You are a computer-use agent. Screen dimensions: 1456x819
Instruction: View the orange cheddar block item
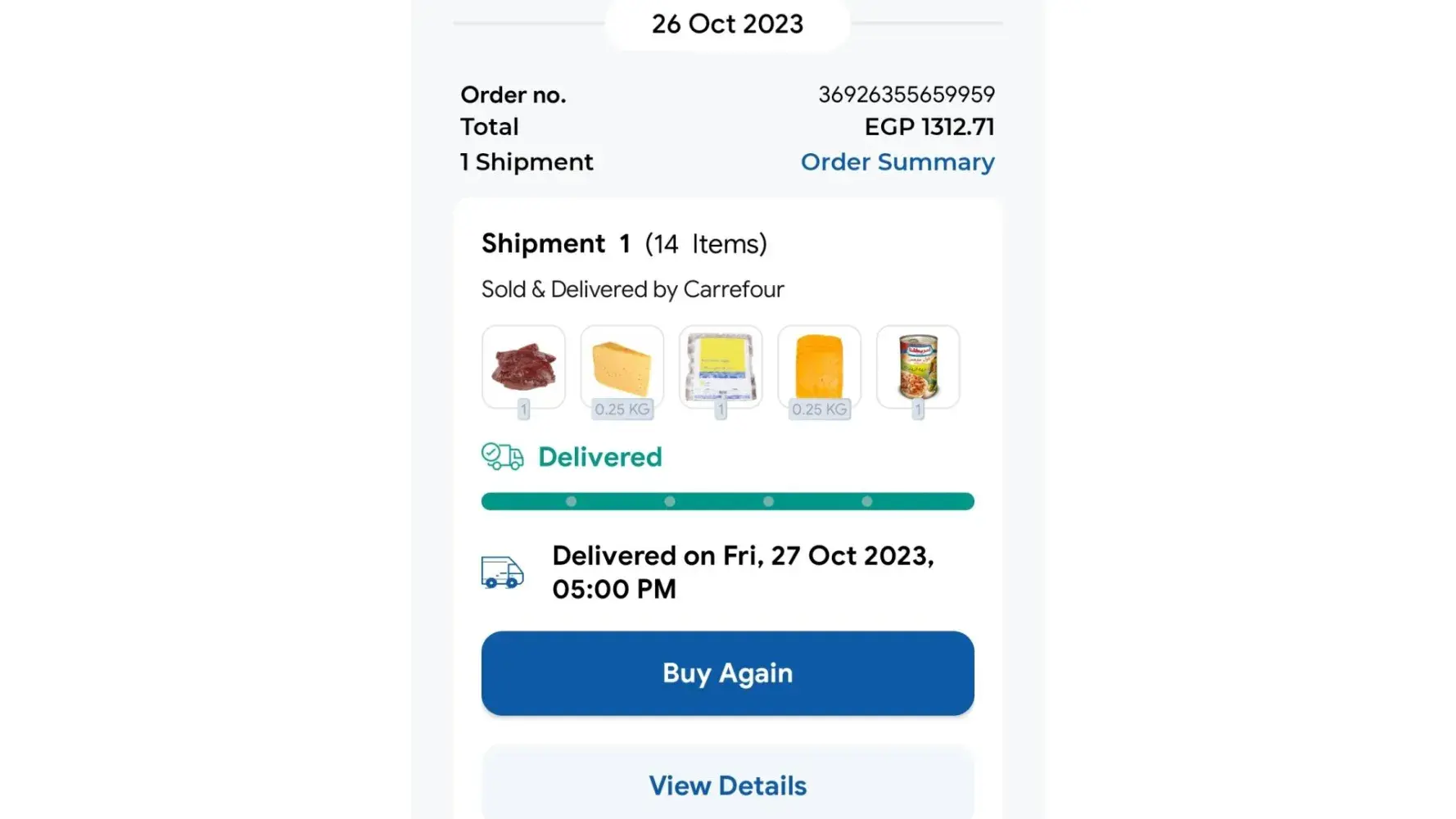[x=819, y=367]
